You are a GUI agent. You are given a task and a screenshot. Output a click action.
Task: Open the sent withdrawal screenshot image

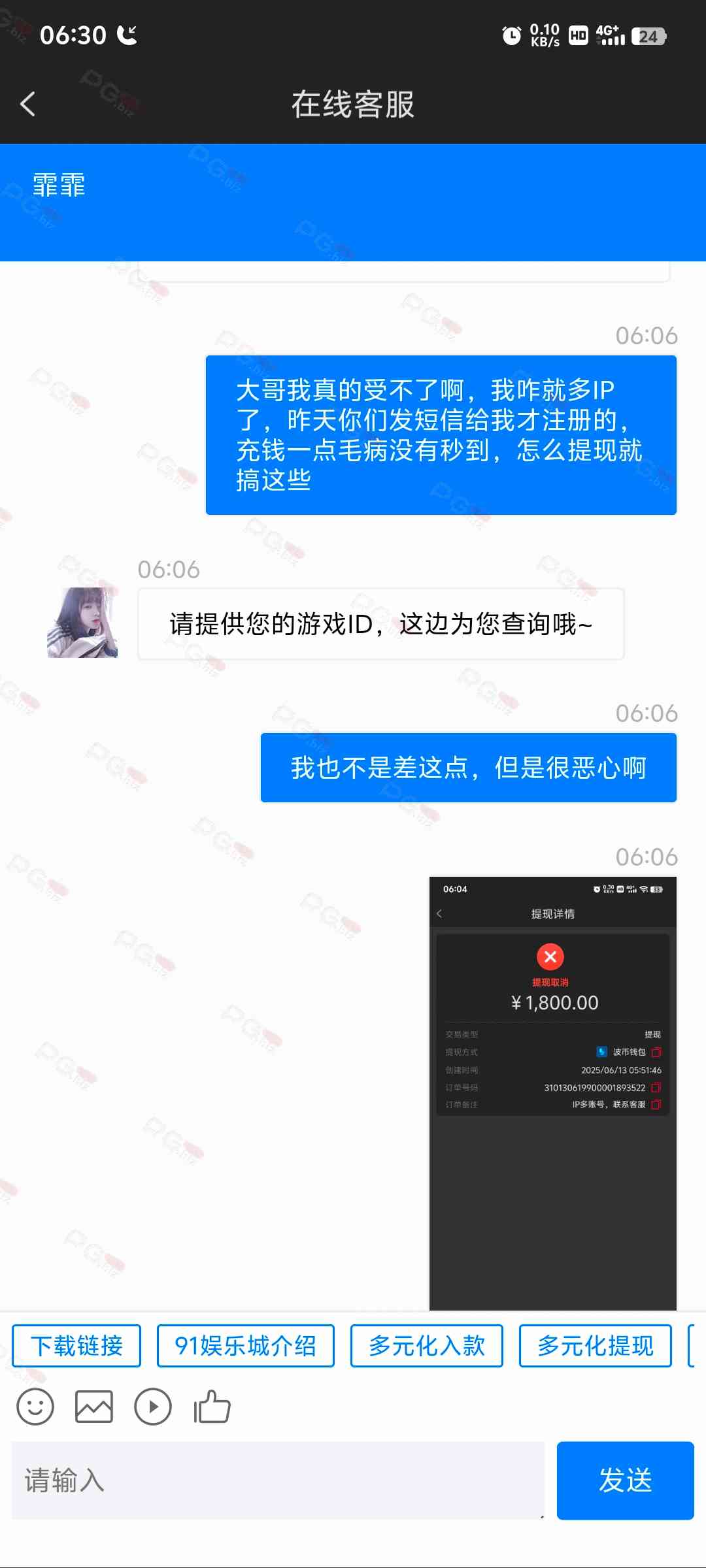coord(552,1093)
